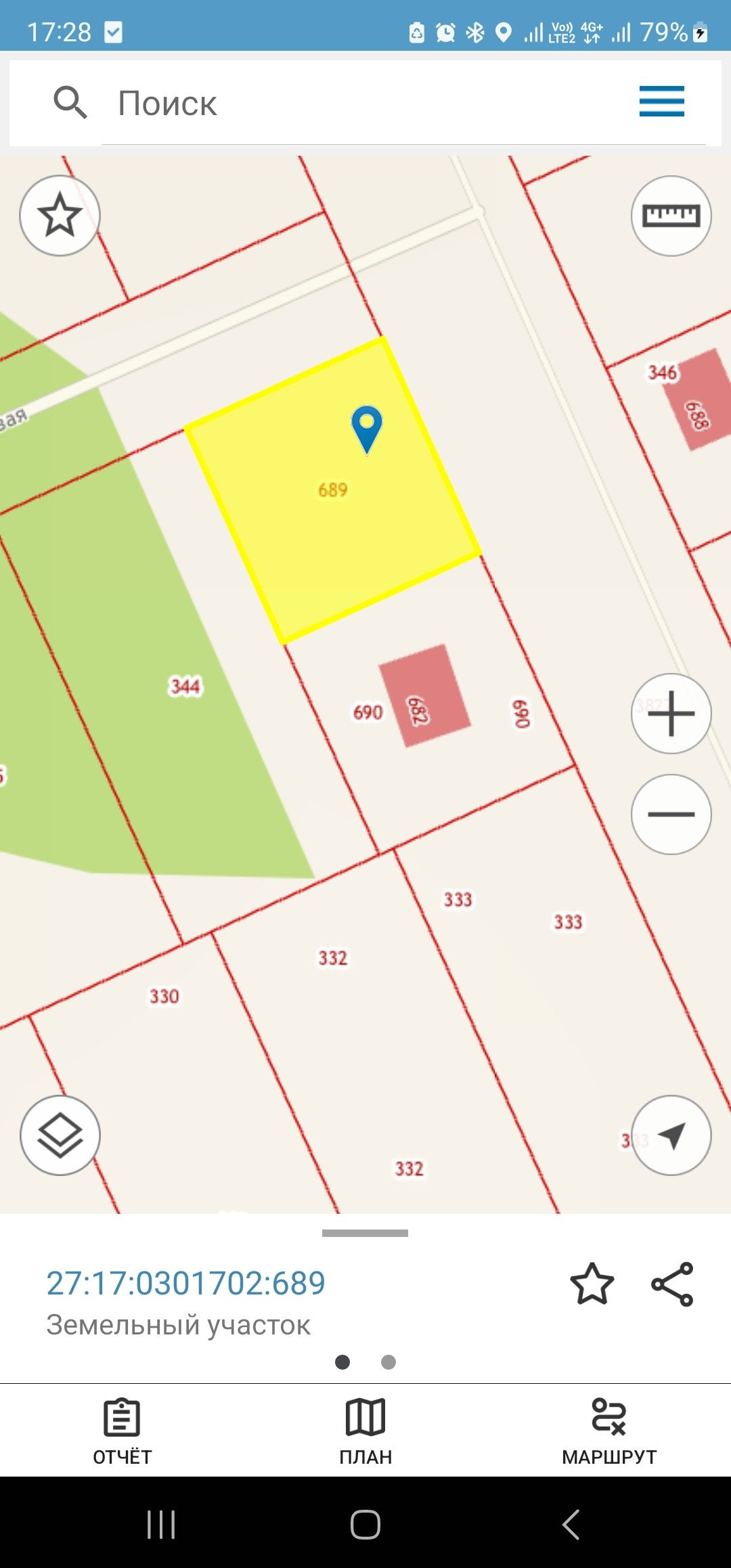Image resolution: width=731 pixels, height=1568 pixels.
Task: Go to second info page dot
Action: pos(389,1362)
